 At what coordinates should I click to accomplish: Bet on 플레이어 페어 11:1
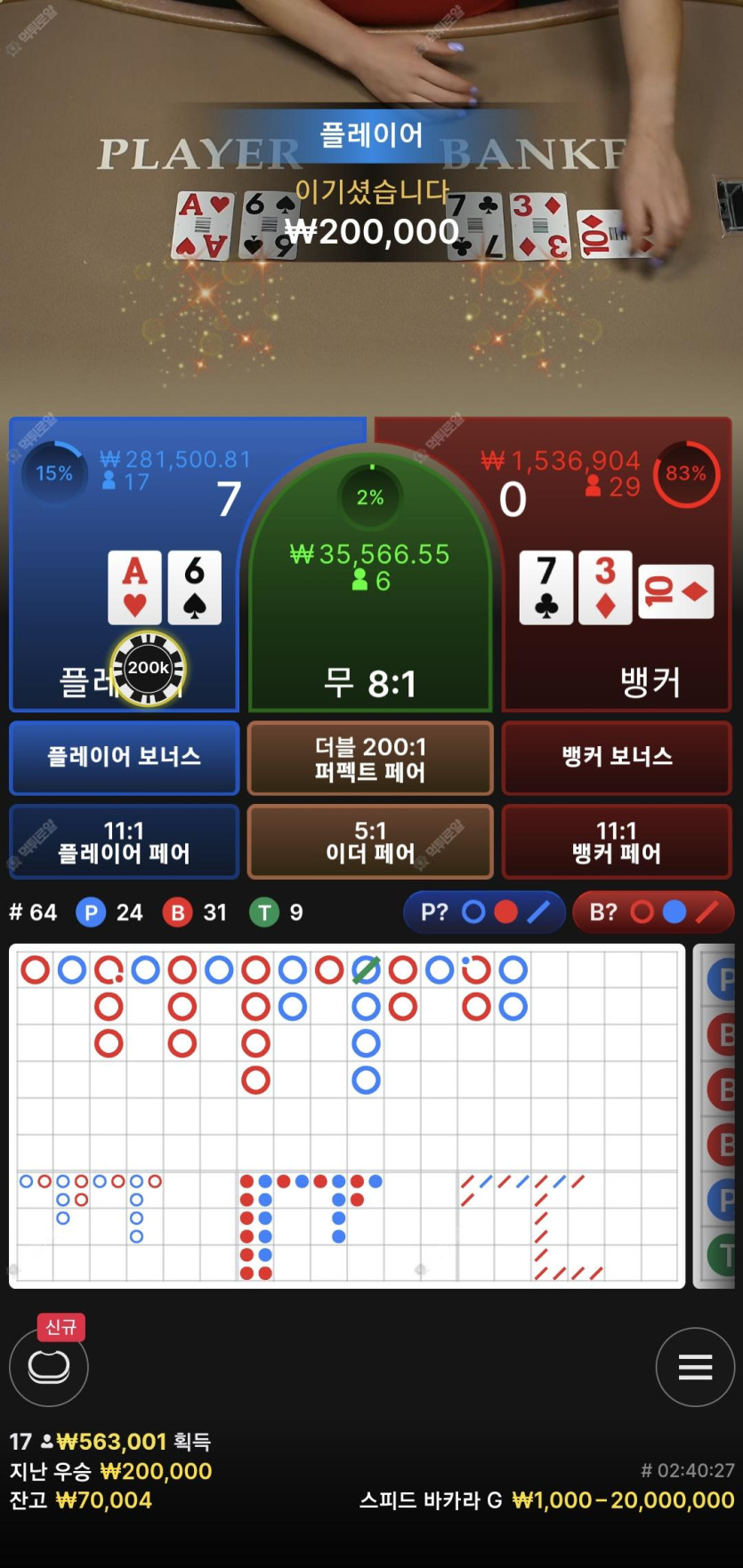click(125, 841)
